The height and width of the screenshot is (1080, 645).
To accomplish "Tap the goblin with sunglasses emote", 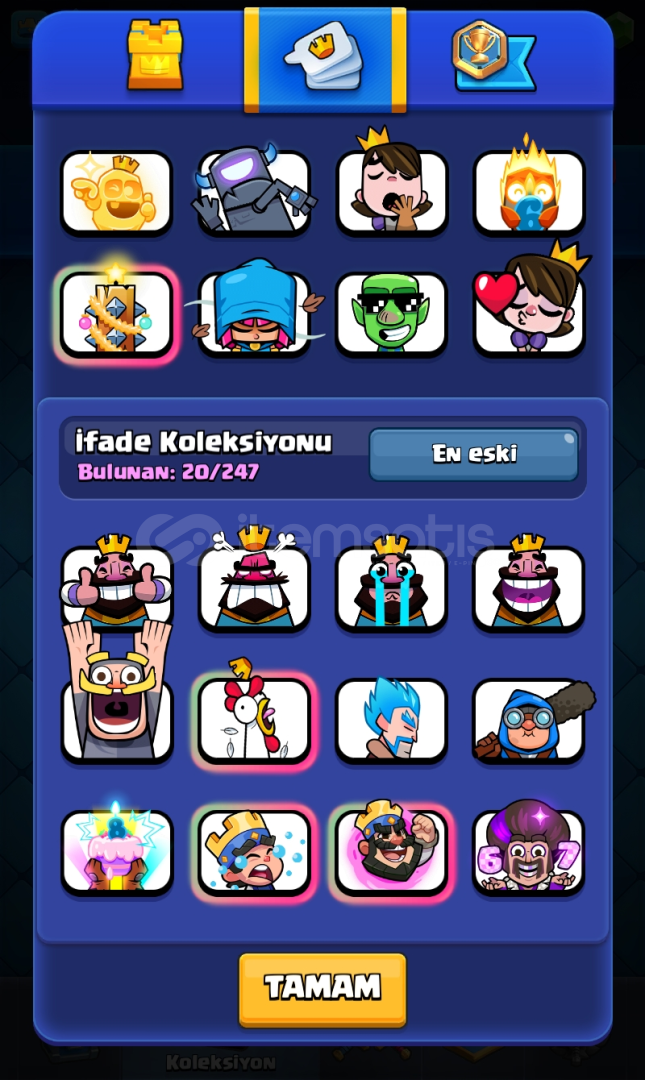I will coord(391,314).
